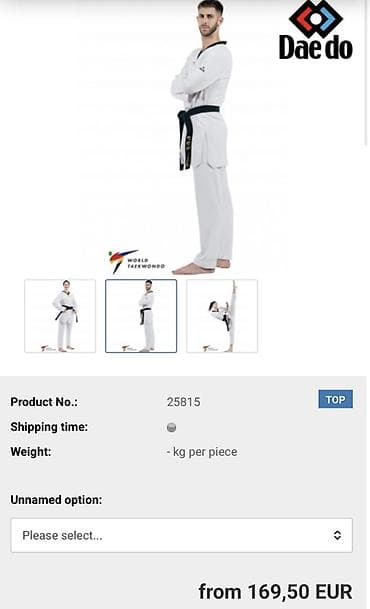This screenshot has height=609, width=370.
Task: Select the high-kick product thumbnail
Action: click(x=222, y=316)
